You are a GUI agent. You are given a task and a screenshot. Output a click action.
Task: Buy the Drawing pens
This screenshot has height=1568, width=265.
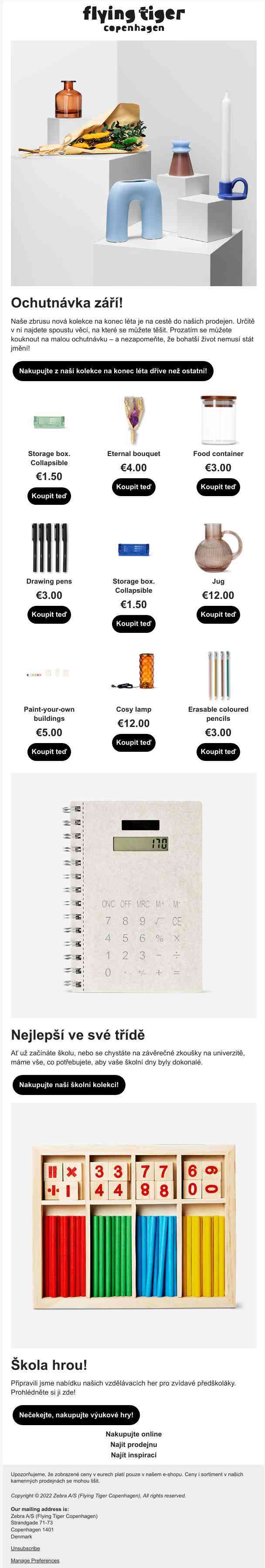(49, 615)
